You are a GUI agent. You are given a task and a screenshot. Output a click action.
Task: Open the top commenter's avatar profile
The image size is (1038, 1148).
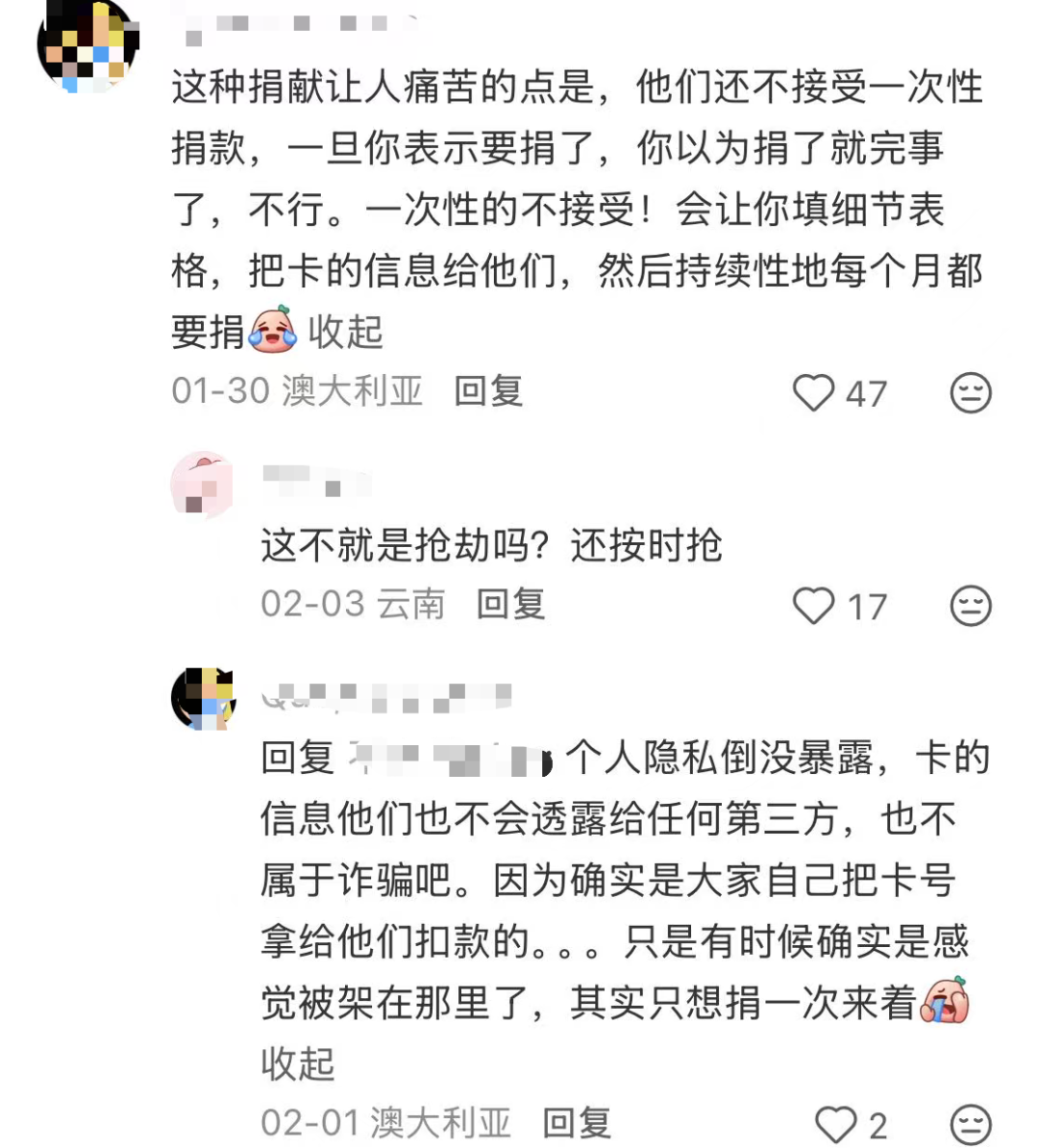pyautogui.click(x=87, y=45)
